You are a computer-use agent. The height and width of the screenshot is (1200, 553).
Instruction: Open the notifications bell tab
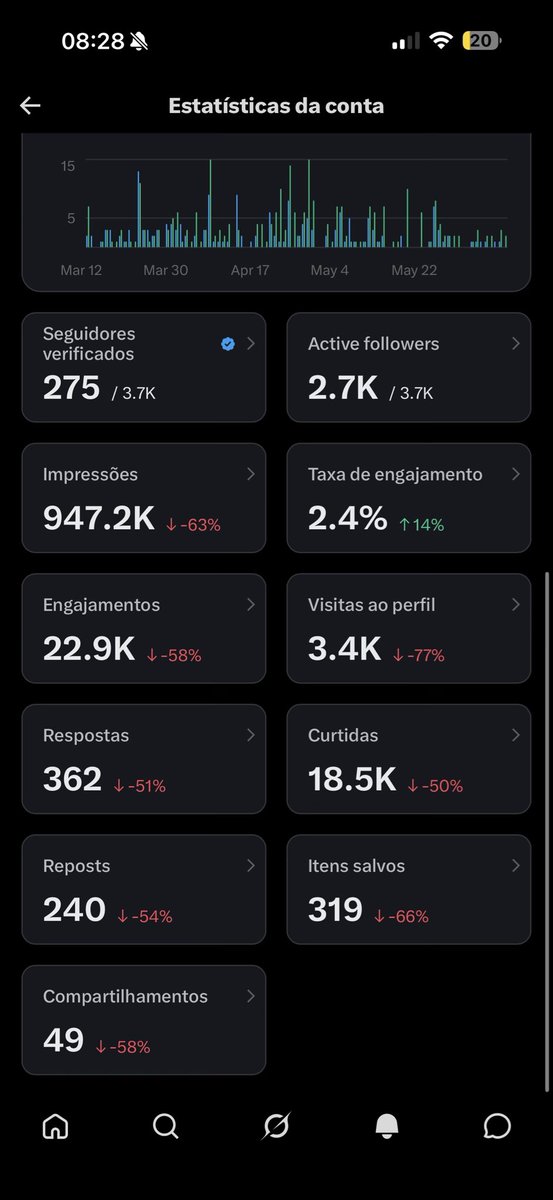pyautogui.click(x=387, y=1127)
